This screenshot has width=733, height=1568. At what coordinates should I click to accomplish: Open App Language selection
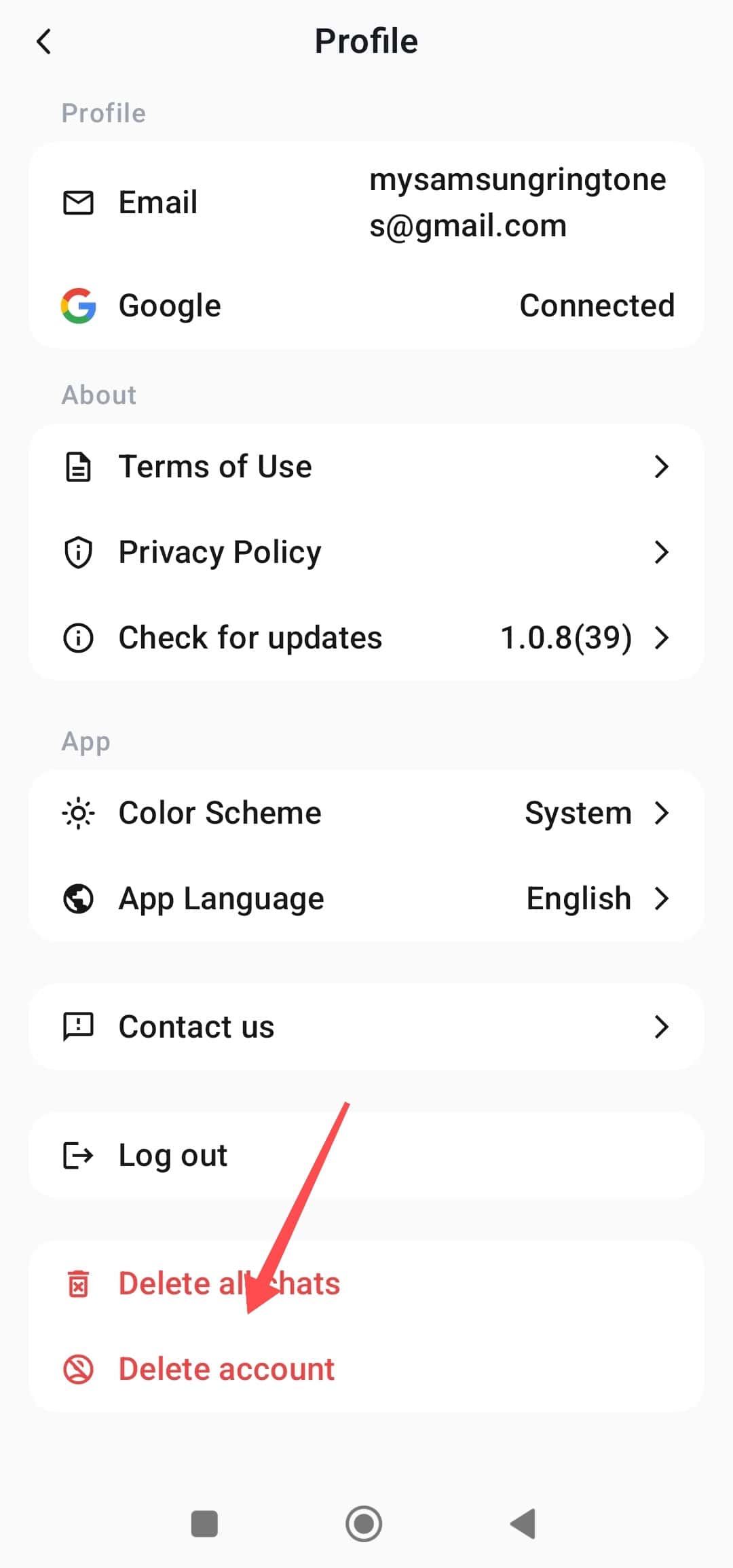366,898
